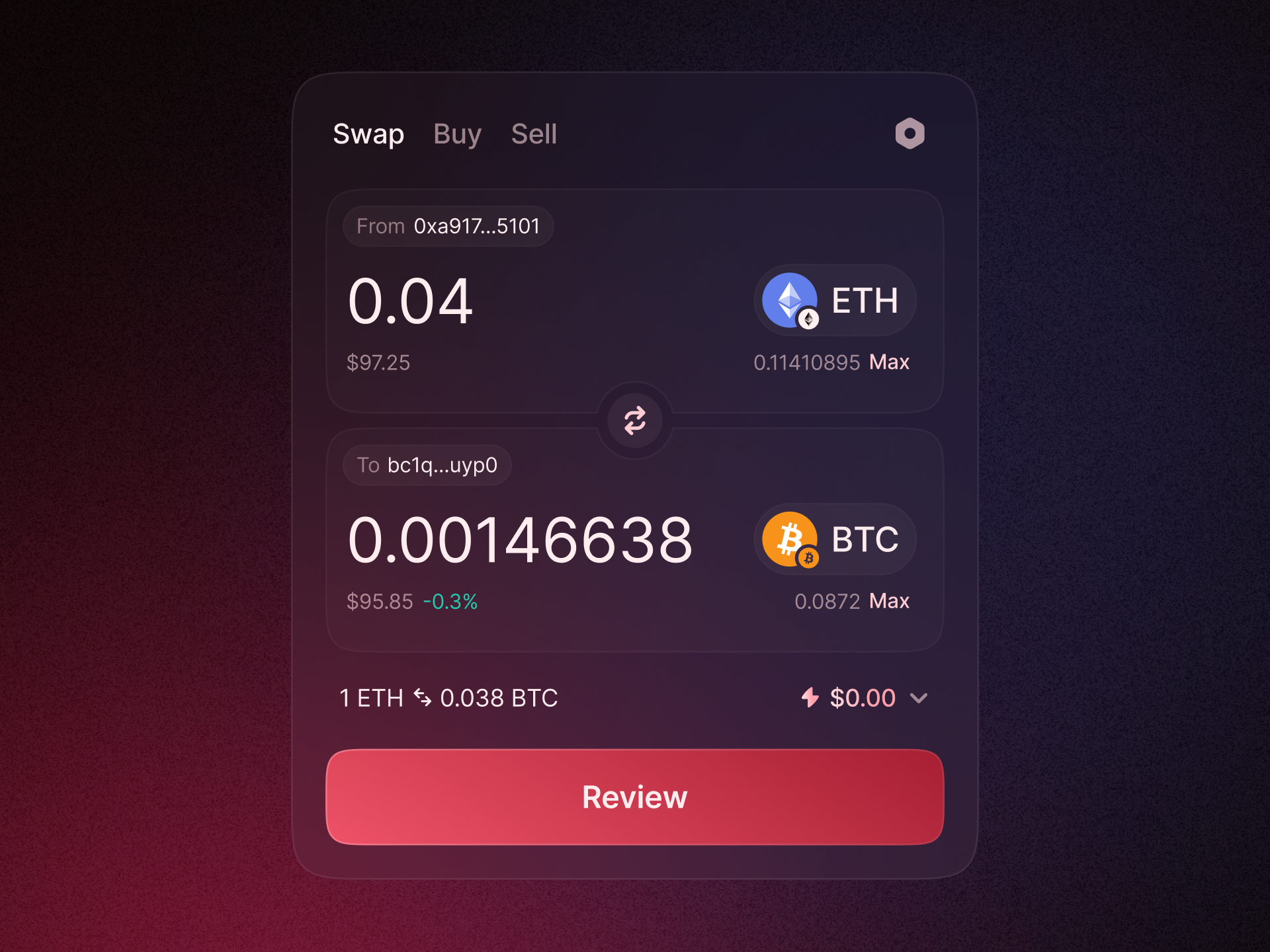Switch to the Buy tab

coord(457,134)
